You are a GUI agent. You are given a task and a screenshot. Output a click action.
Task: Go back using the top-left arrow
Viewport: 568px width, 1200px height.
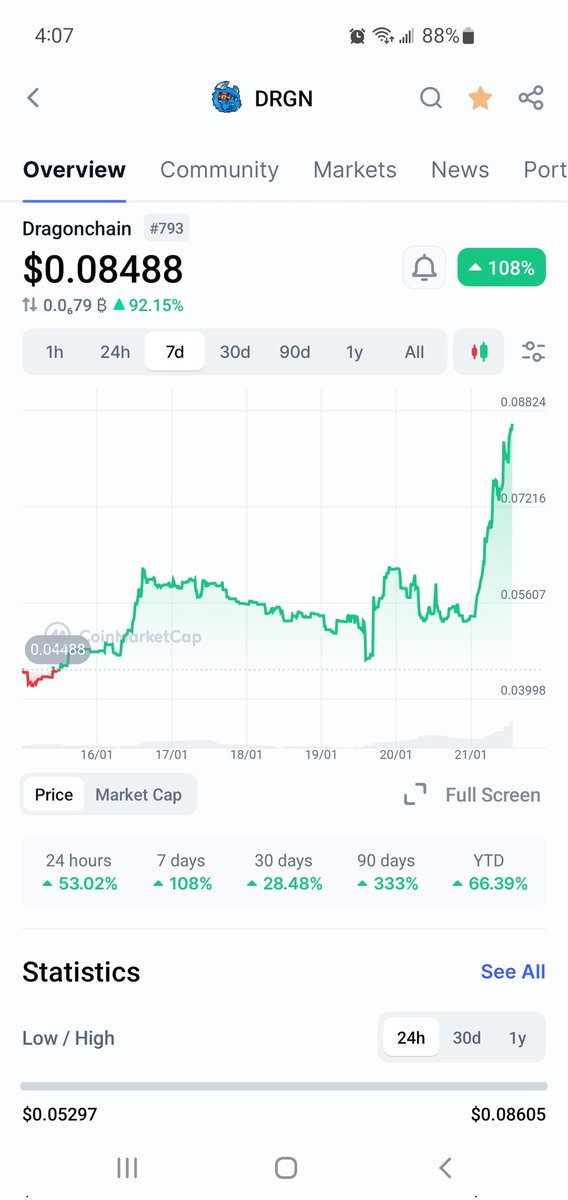pos(33,97)
